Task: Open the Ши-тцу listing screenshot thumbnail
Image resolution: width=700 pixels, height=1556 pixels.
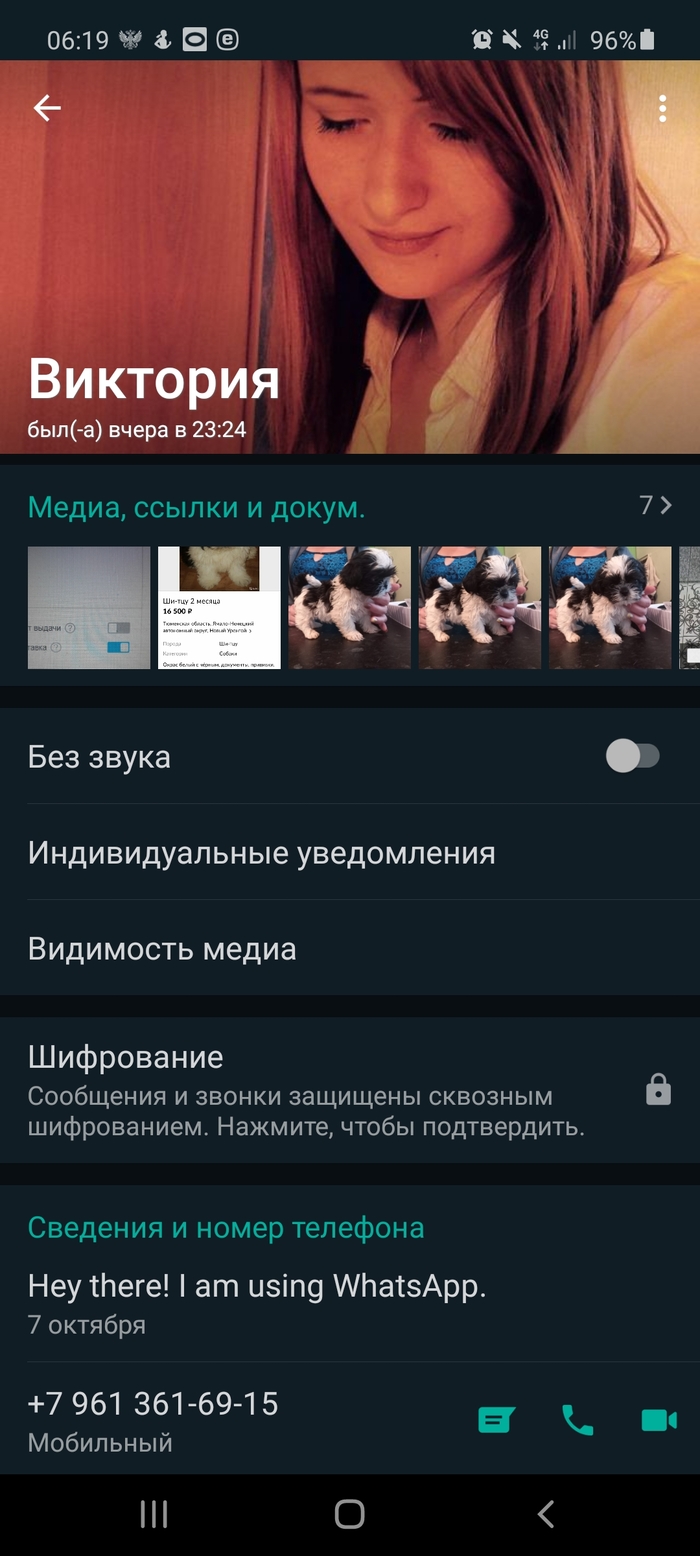Action: pos(219,607)
